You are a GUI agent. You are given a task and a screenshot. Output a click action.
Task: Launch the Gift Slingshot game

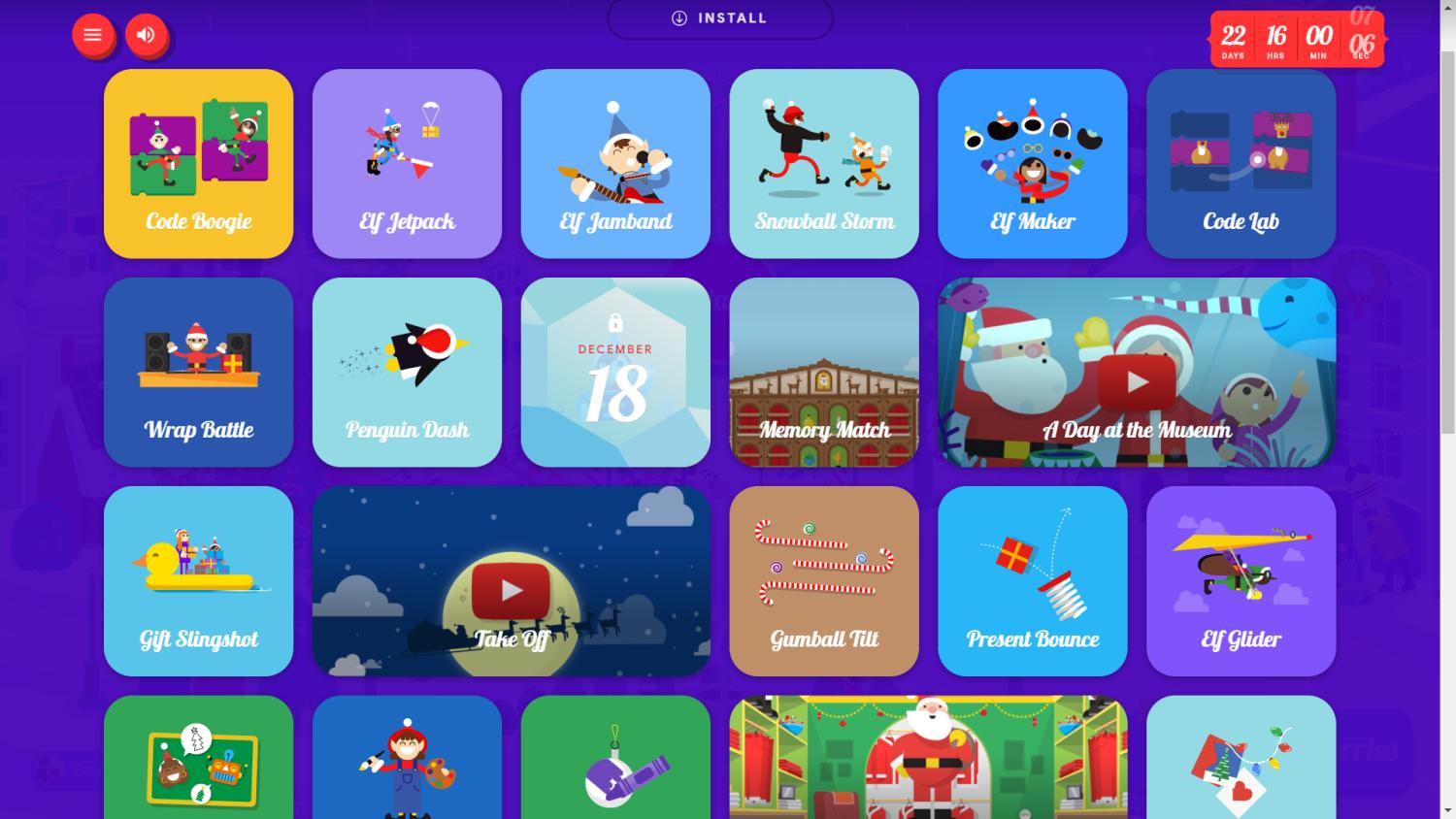[x=198, y=580]
